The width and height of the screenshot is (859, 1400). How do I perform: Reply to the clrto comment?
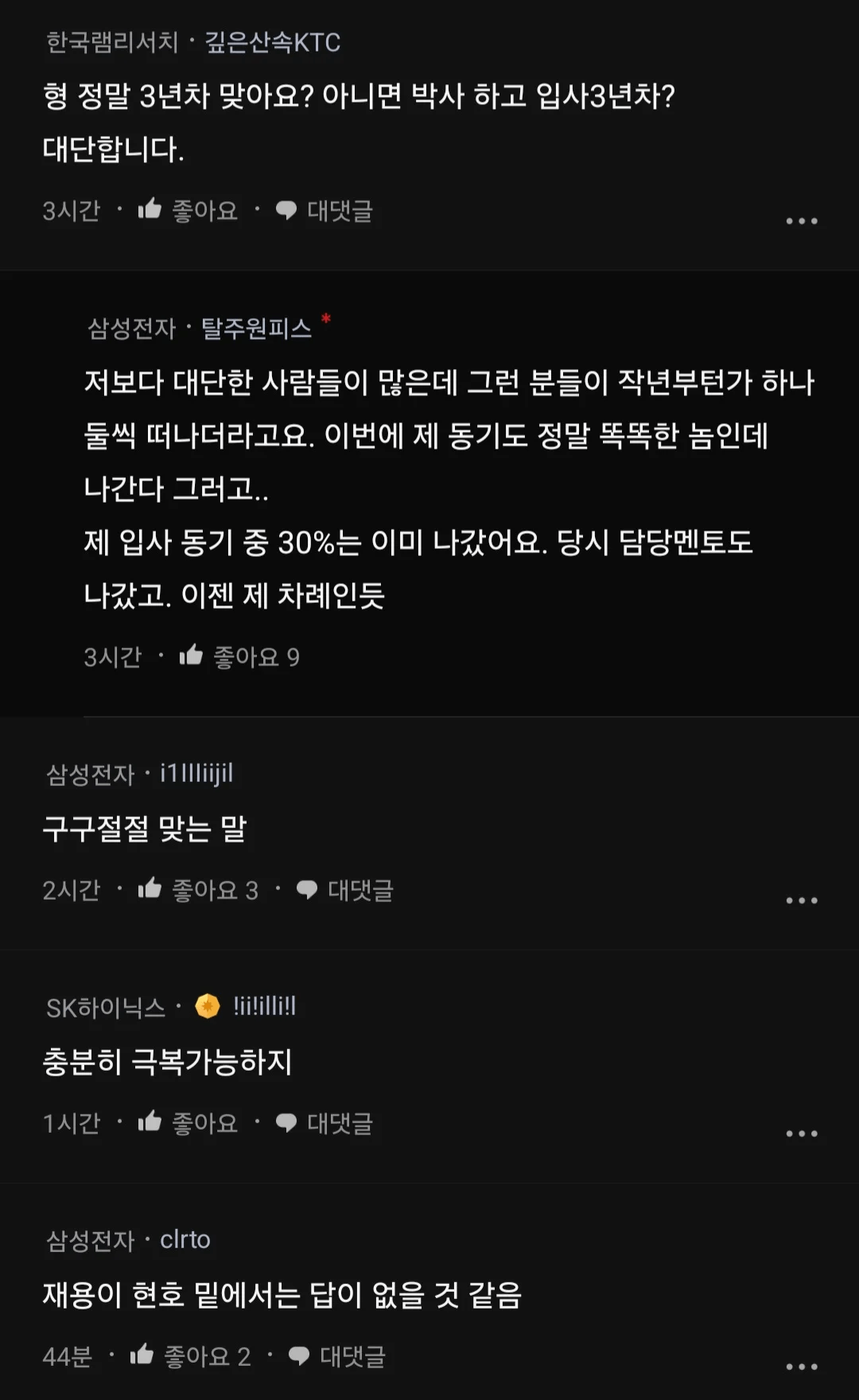337,1356
